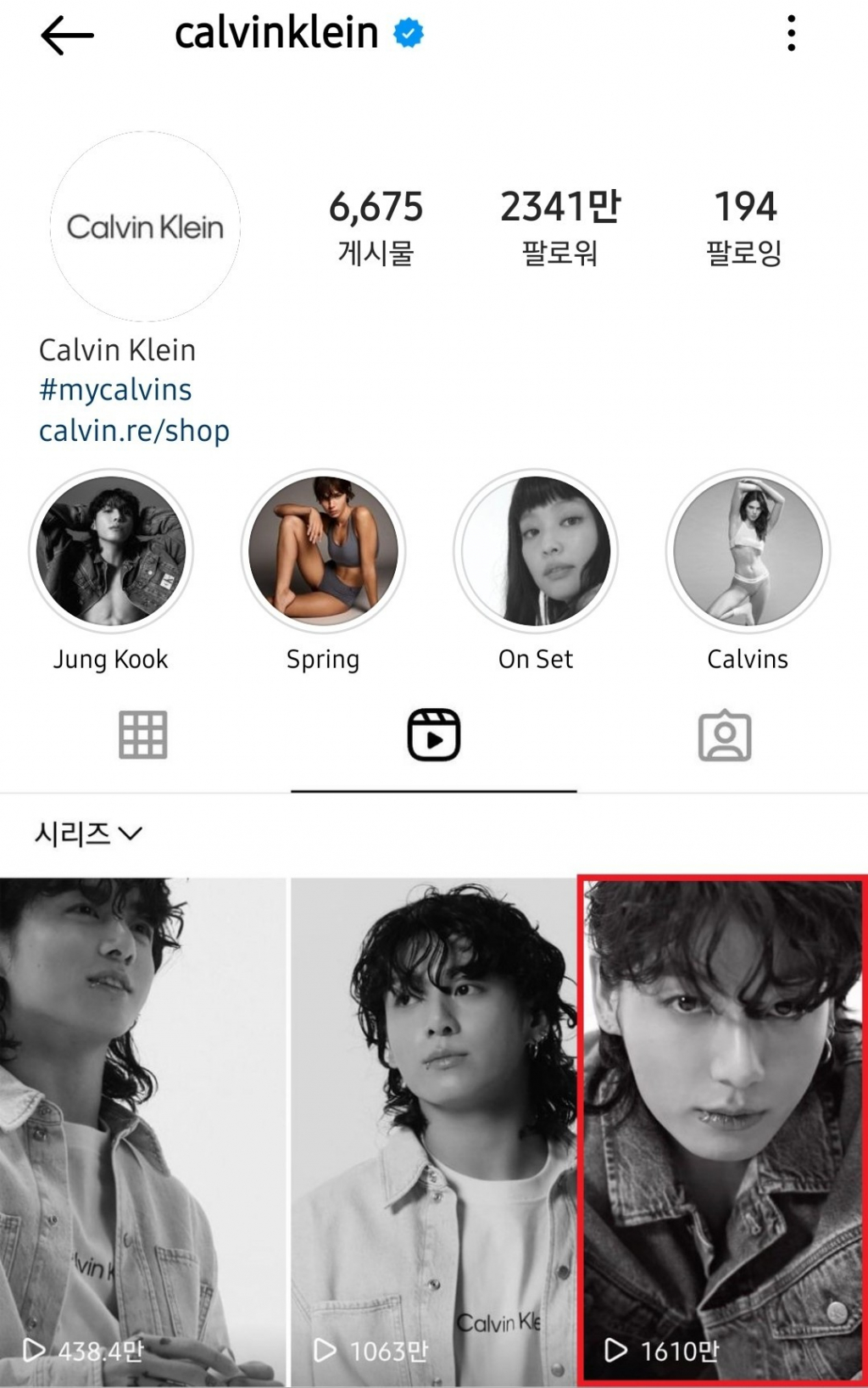Open the Spring story highlight
868x1388 pixels.
click(323, 551)
